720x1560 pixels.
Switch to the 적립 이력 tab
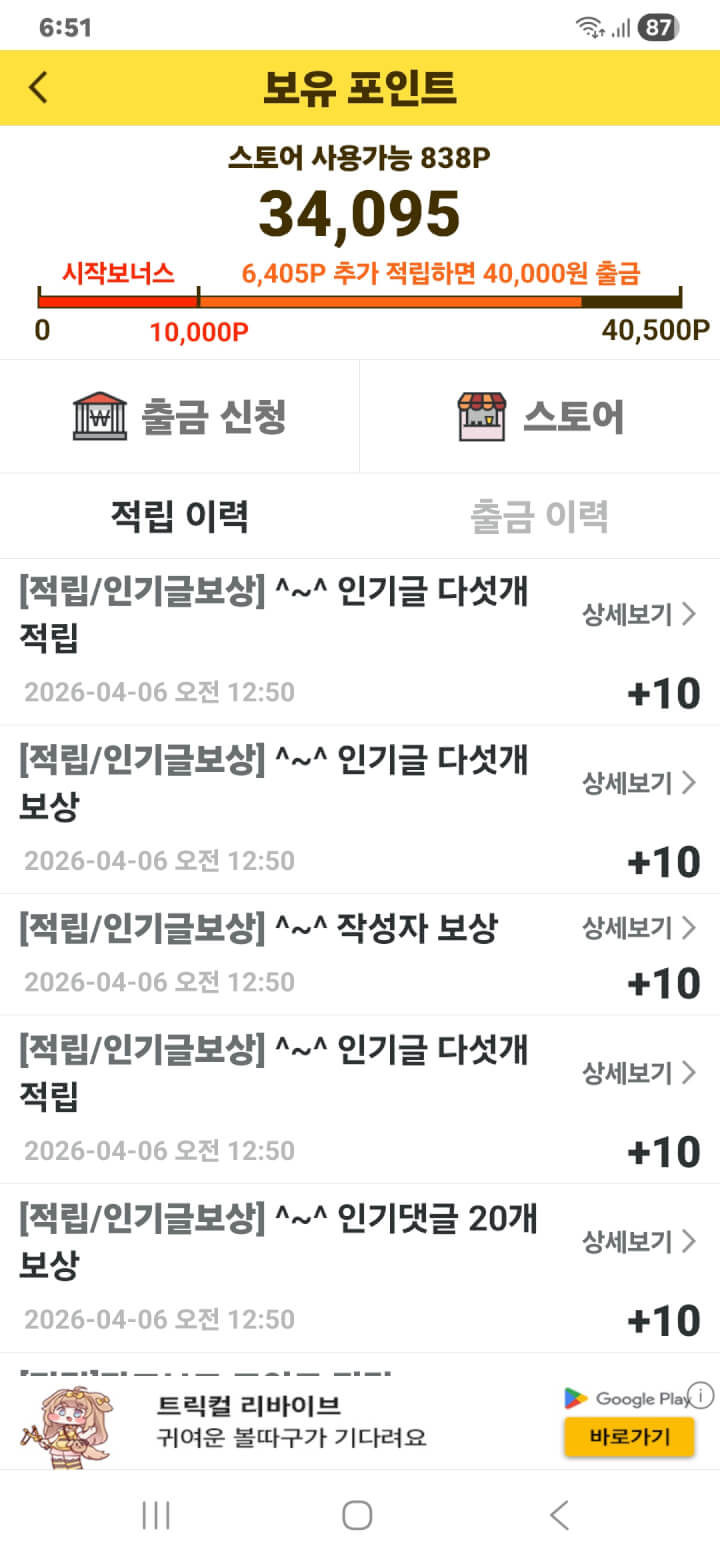tap(180, 516)
